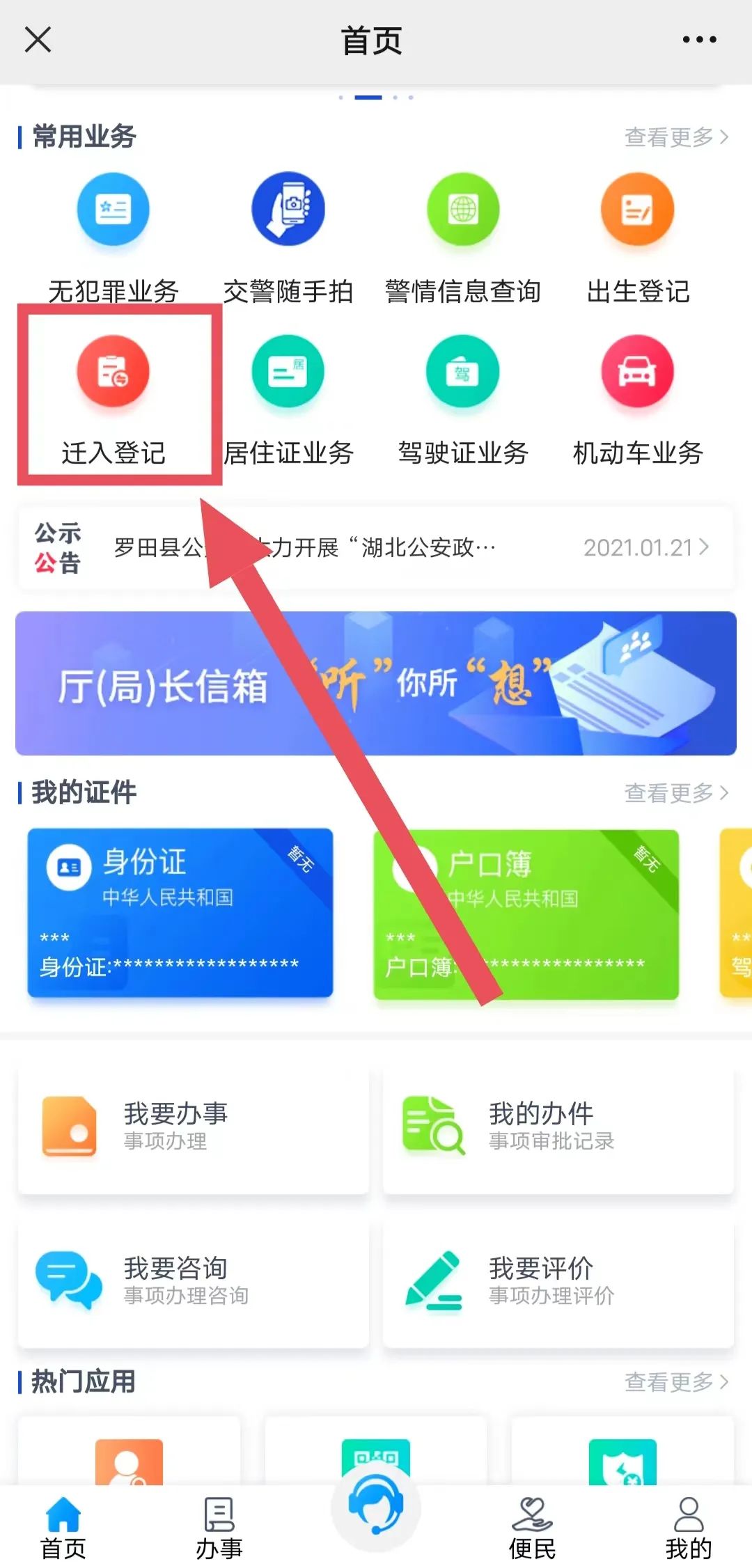This screenshot has width=752, height=1568.
Task: Open the 厅(局)长信箱 banner
Action: 376,683
